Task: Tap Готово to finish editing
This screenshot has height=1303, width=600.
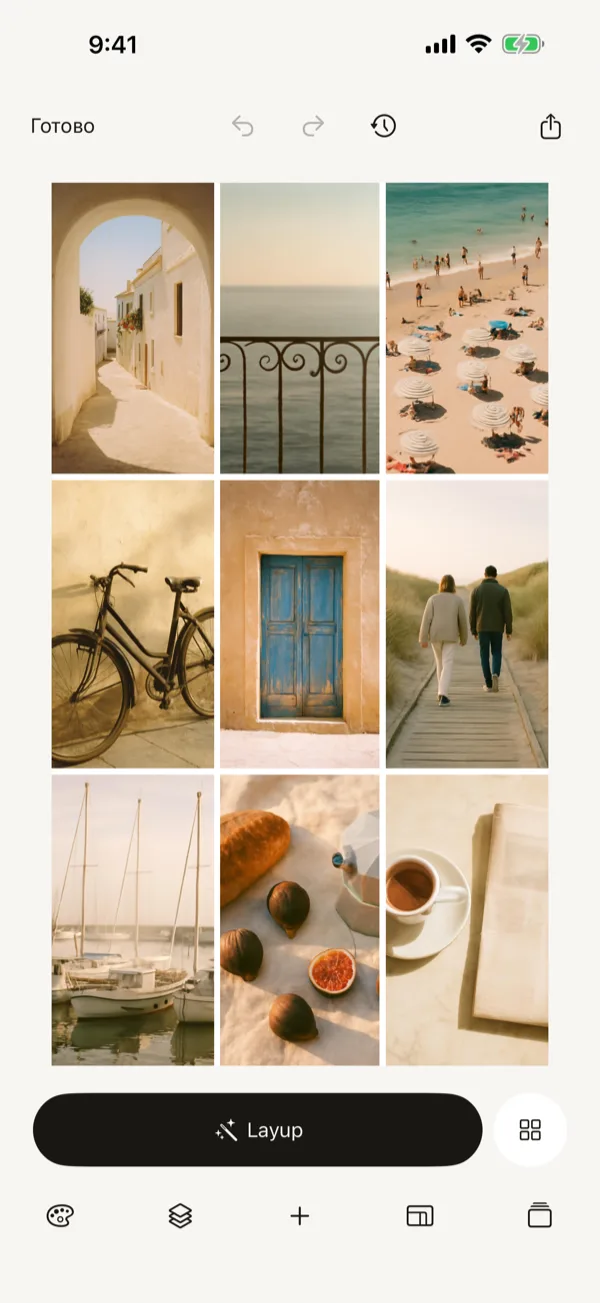Action: pyautogui.click(x=63, y=126)
